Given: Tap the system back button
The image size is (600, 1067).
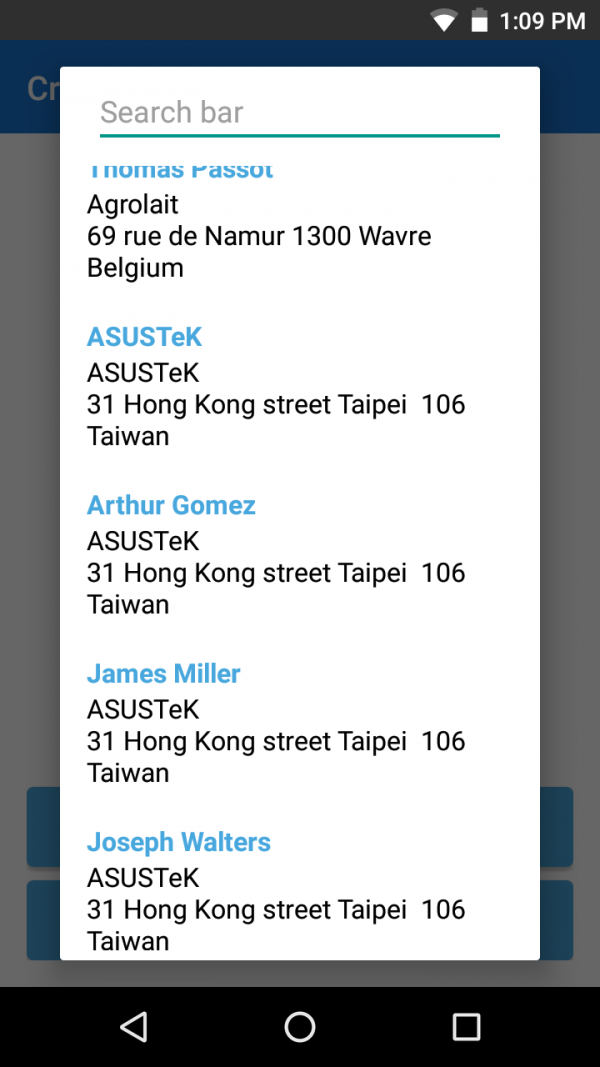Looking at the screenshot, I should click(133, 1026).
